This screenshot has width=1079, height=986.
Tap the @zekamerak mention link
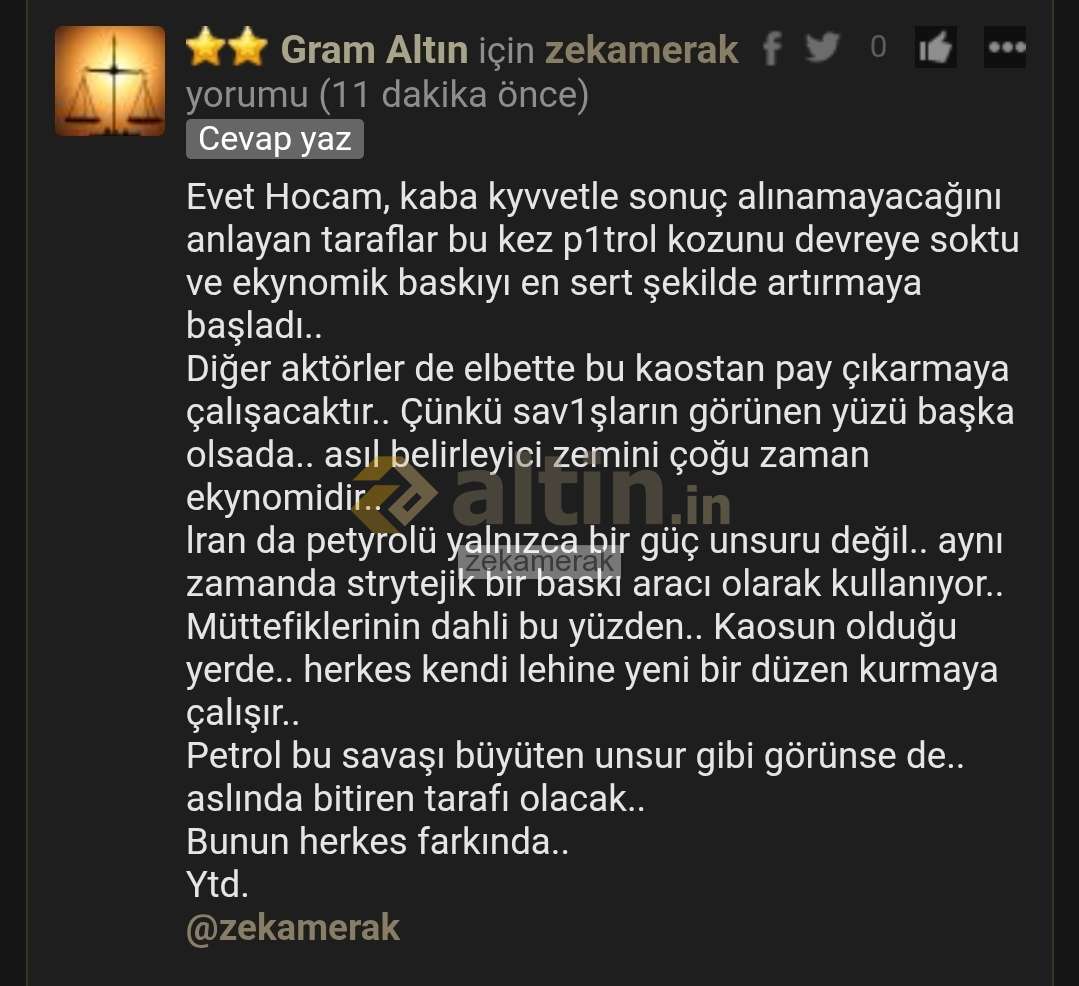pyautogui.click(x=293, y=927)
